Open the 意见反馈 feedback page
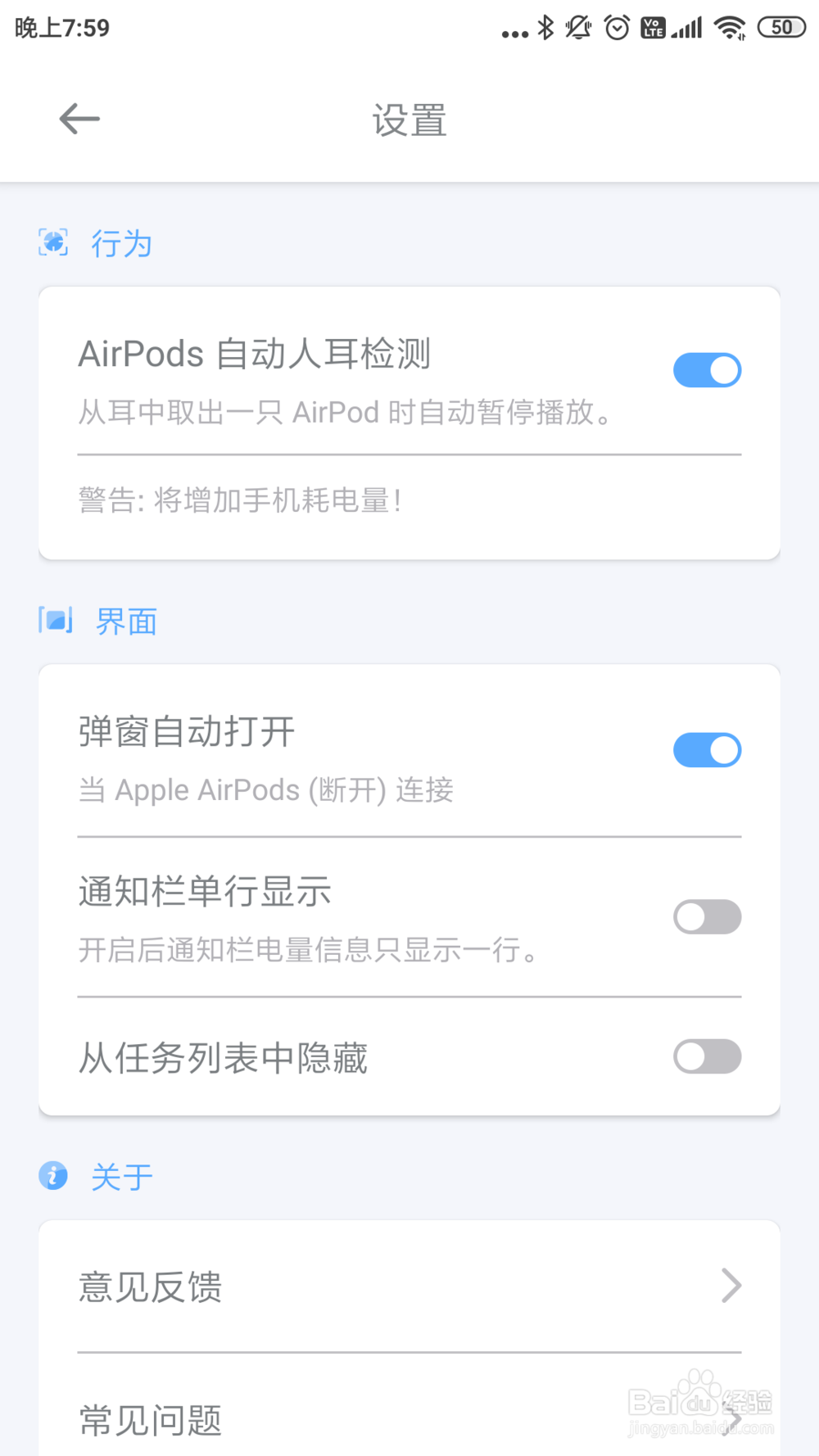This screenshot has width=819, height=1456. tap(150, 1286)
